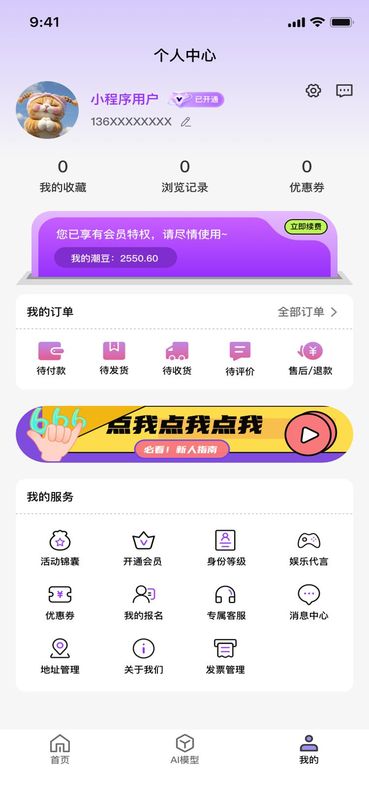Image resolution: width=369 pixels, height=800 pixels.
Task: Open 消息中心 message center
Action: tap(309, 603)
